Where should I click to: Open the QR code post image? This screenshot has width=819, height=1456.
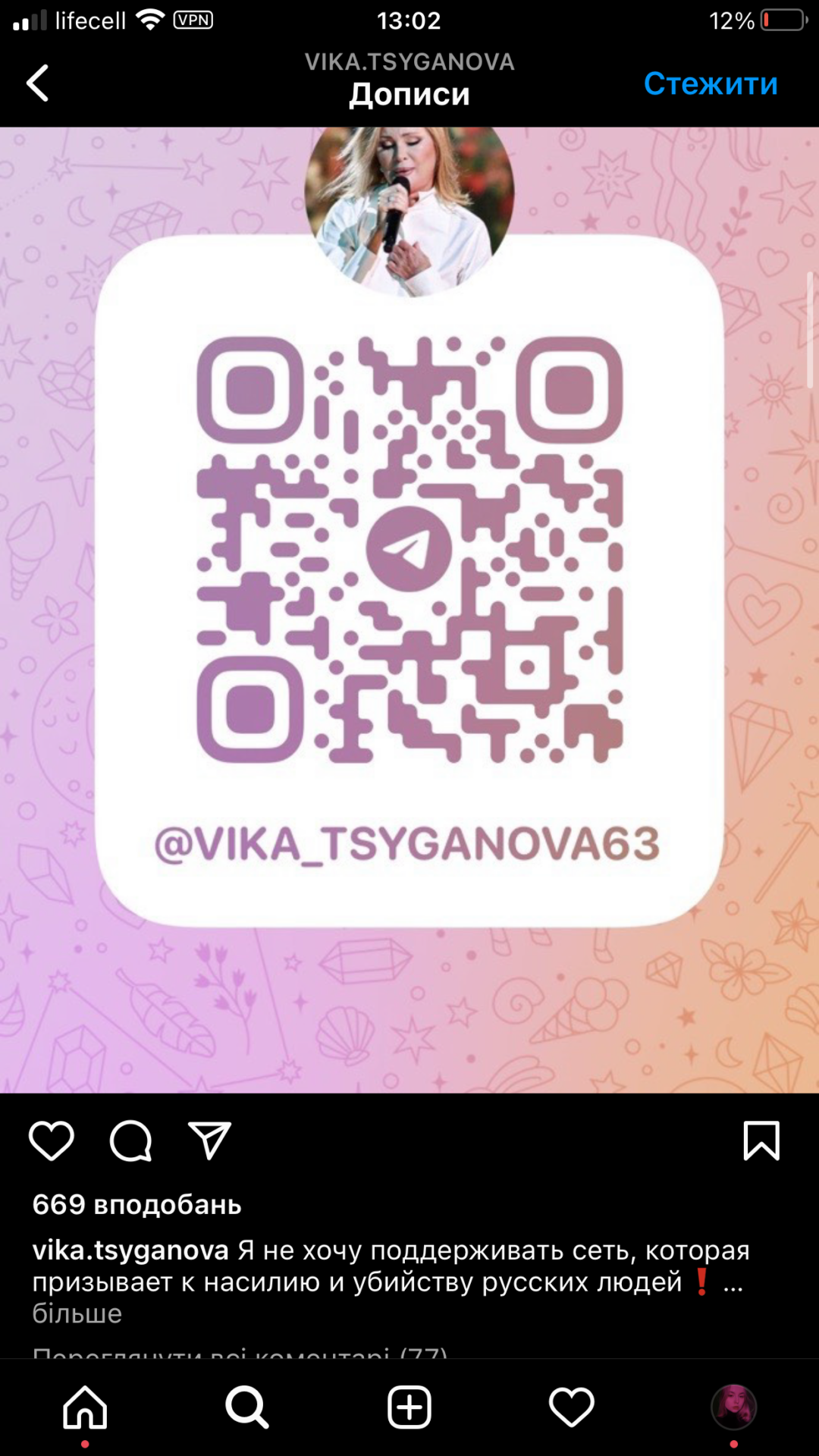tap(409, 576)
